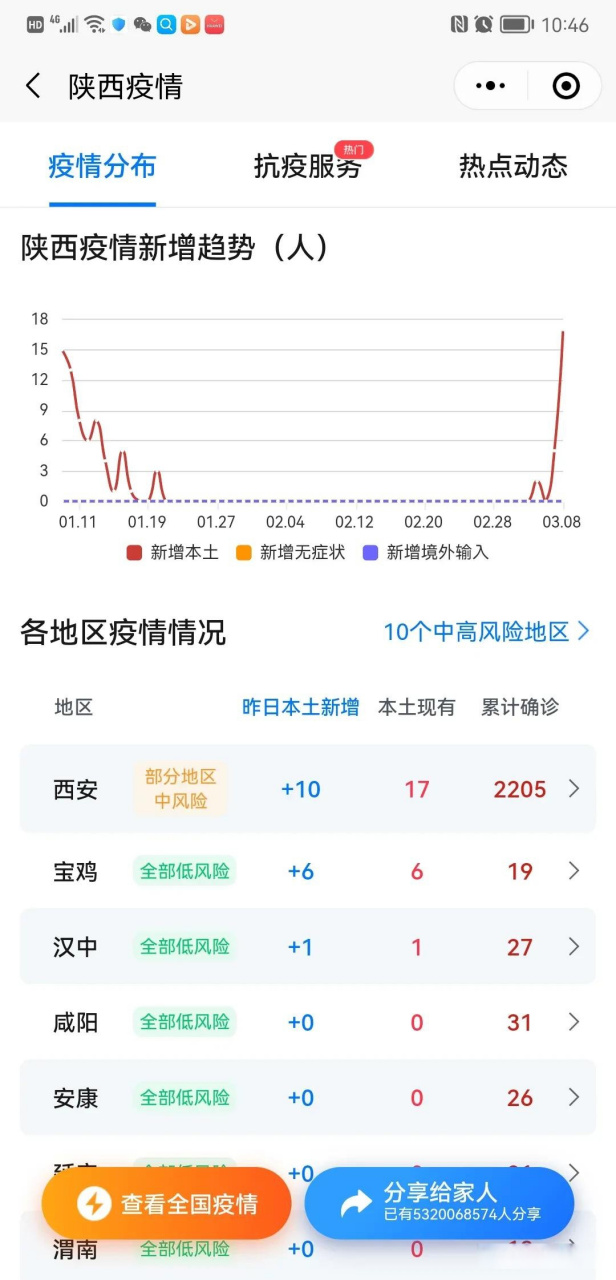Screen dimensions: 616x1280
Task: Switch to the 抗疫服务 tab
Action: pyautogui.click(x=307, y=166)
